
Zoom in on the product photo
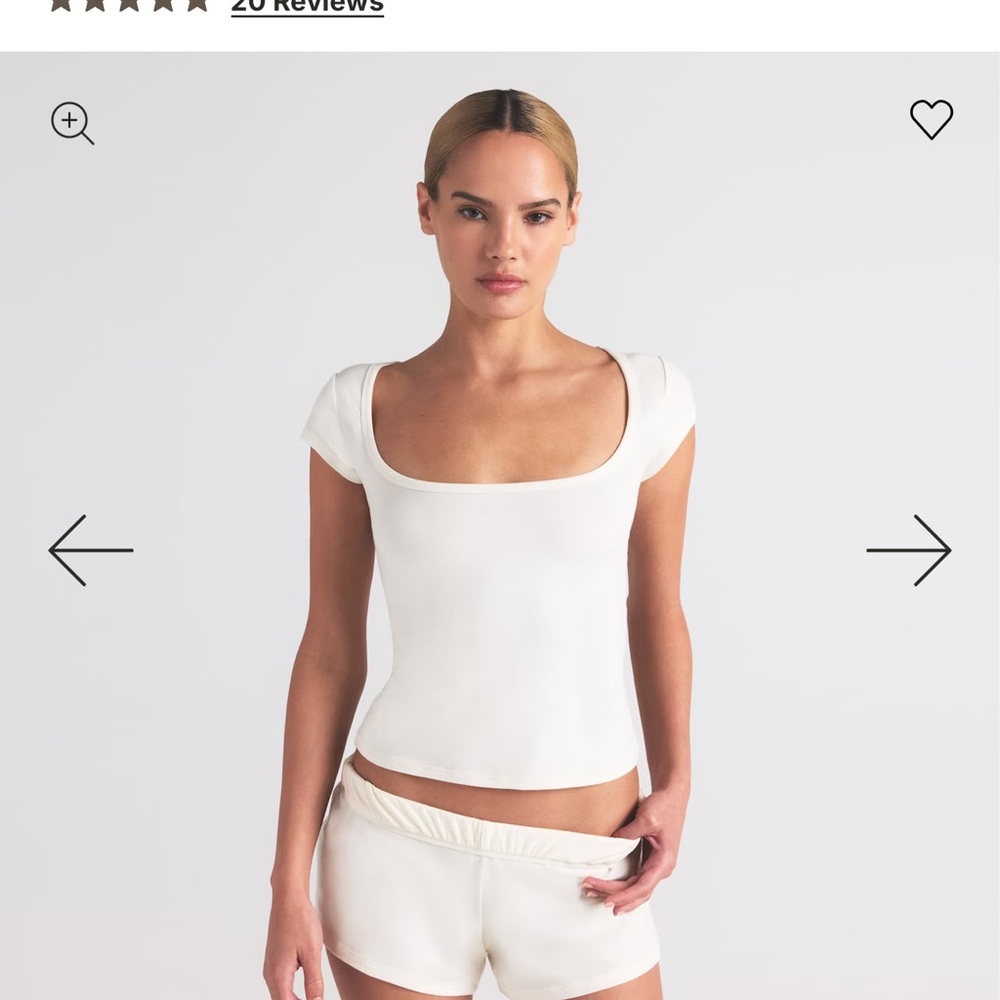click(x=72, y=123)
